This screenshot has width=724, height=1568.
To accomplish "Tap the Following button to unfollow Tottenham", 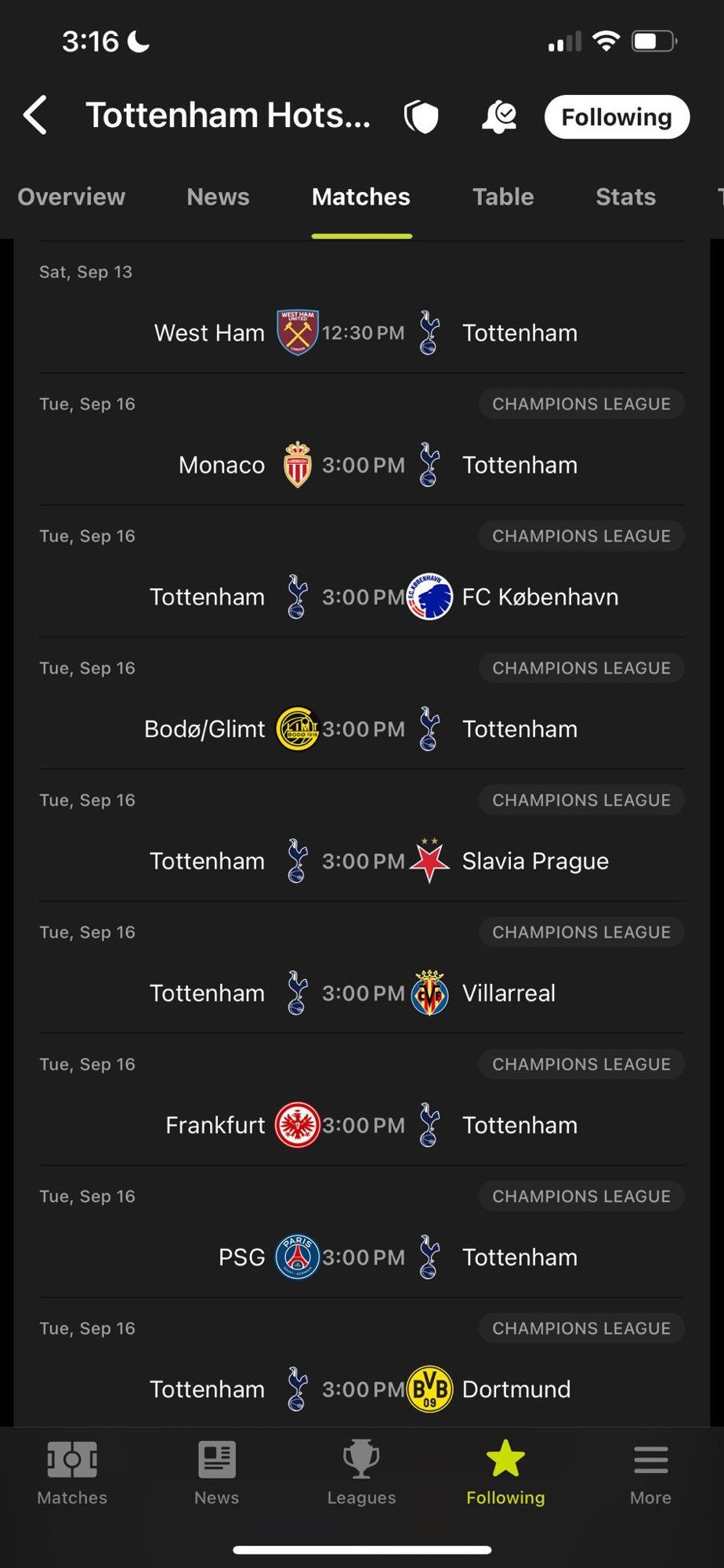I will [617, 117].
